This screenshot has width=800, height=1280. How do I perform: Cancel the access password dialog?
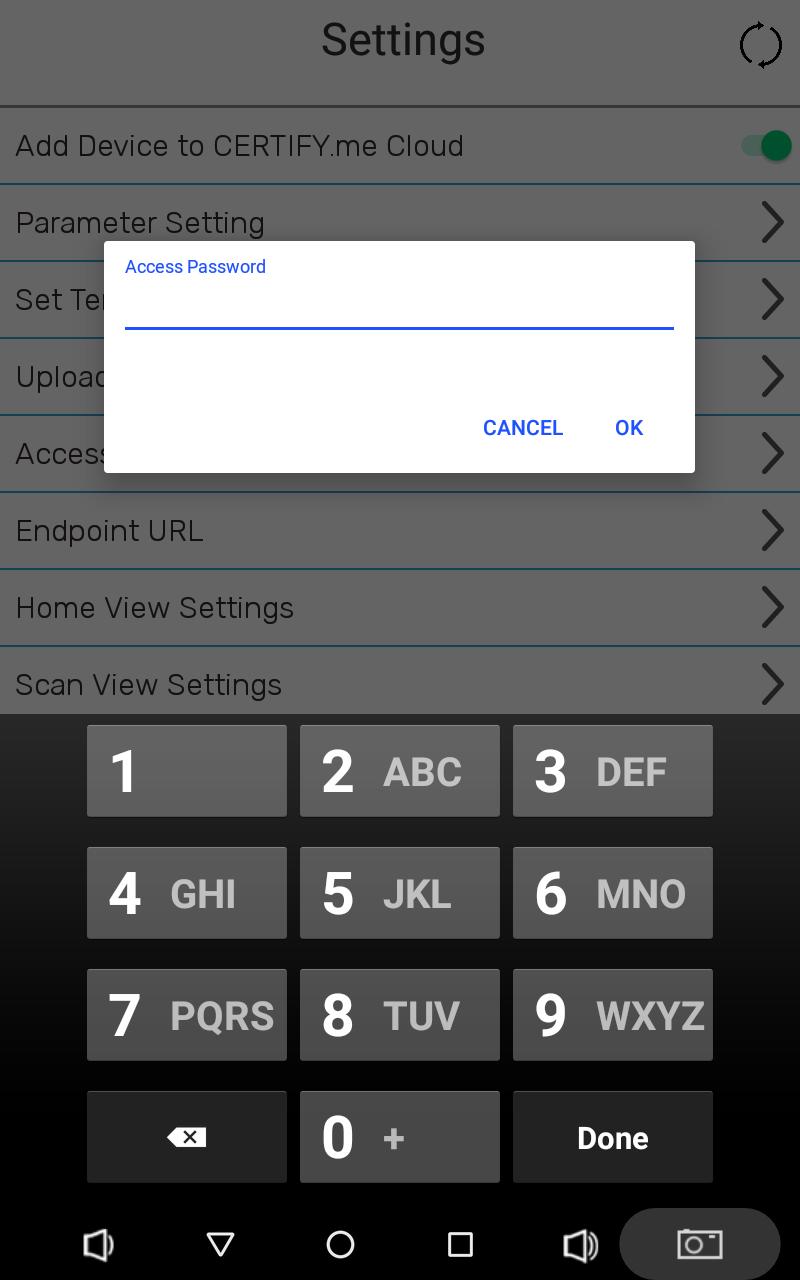tap(523, 428)
